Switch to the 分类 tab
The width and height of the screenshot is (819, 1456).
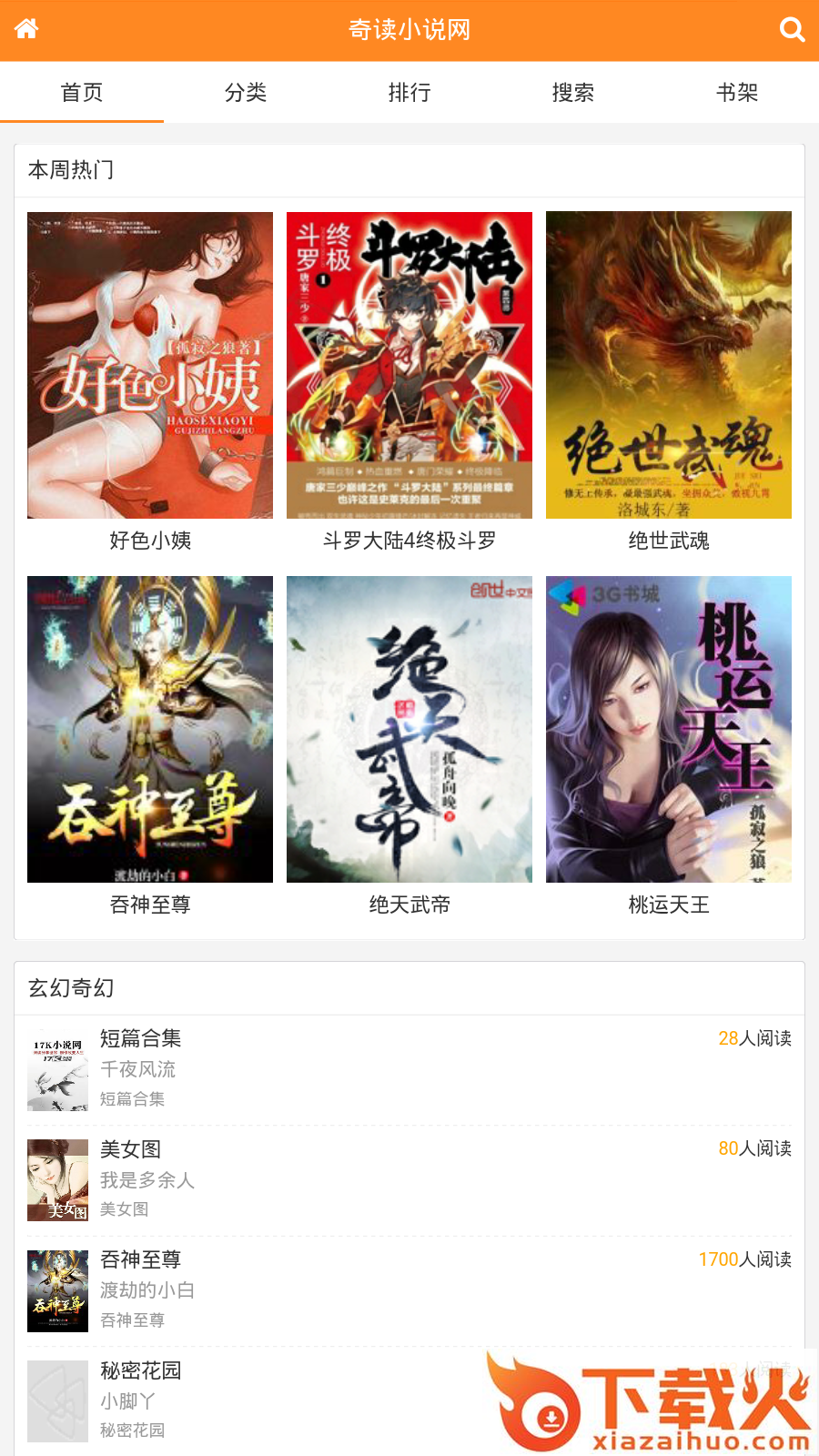[246, 93]
